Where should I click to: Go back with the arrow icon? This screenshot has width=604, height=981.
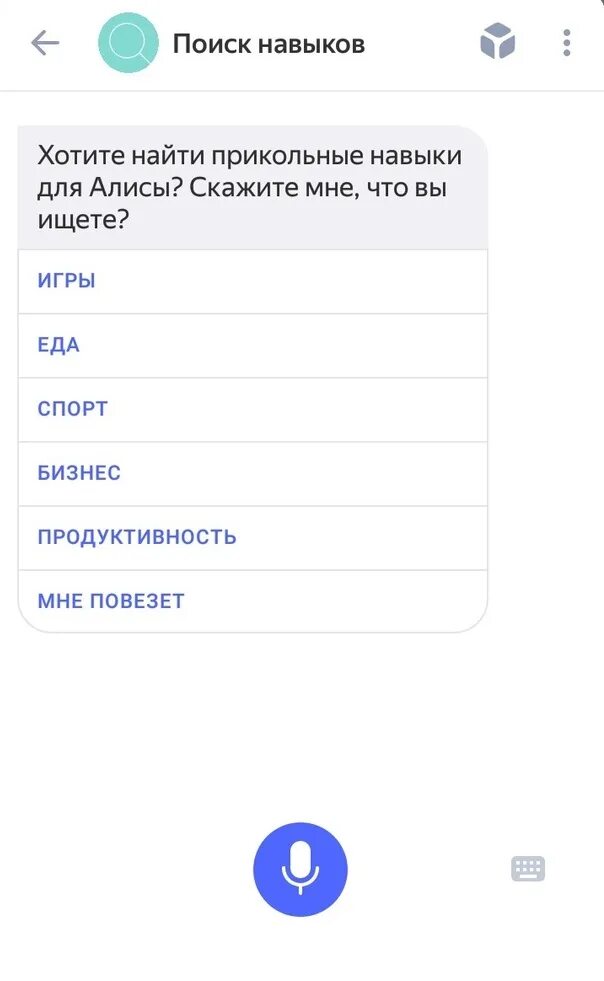45,43
